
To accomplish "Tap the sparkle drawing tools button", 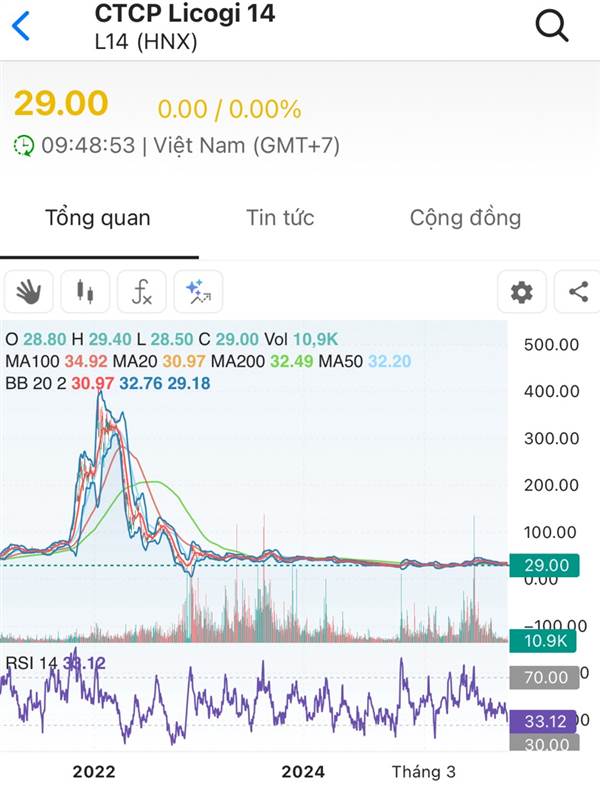I will [x=198, y=292].
